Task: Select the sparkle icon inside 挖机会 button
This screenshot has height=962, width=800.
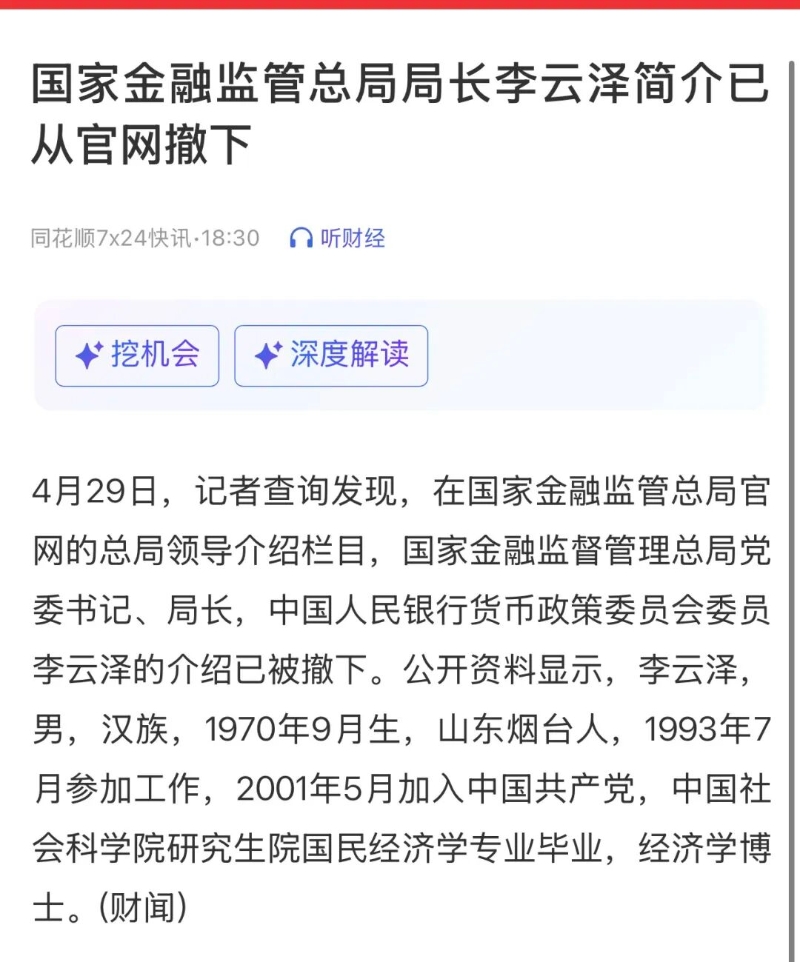Action: pos(88,355)
